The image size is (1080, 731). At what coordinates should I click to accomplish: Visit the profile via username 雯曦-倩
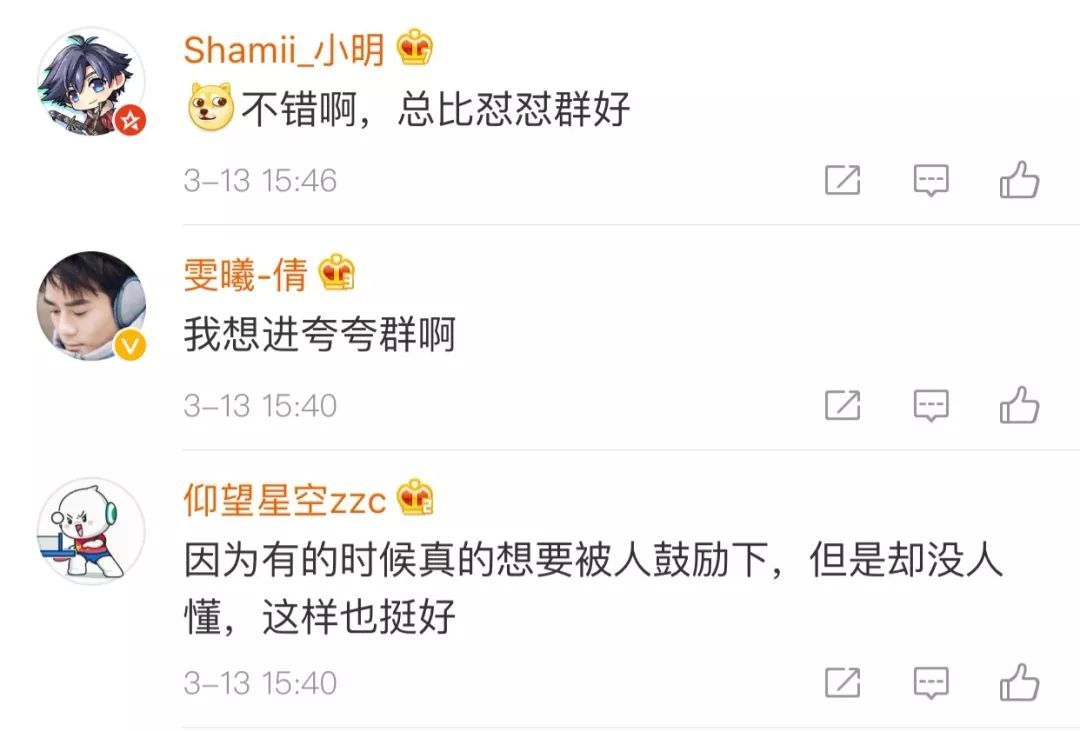pos(245,273)
